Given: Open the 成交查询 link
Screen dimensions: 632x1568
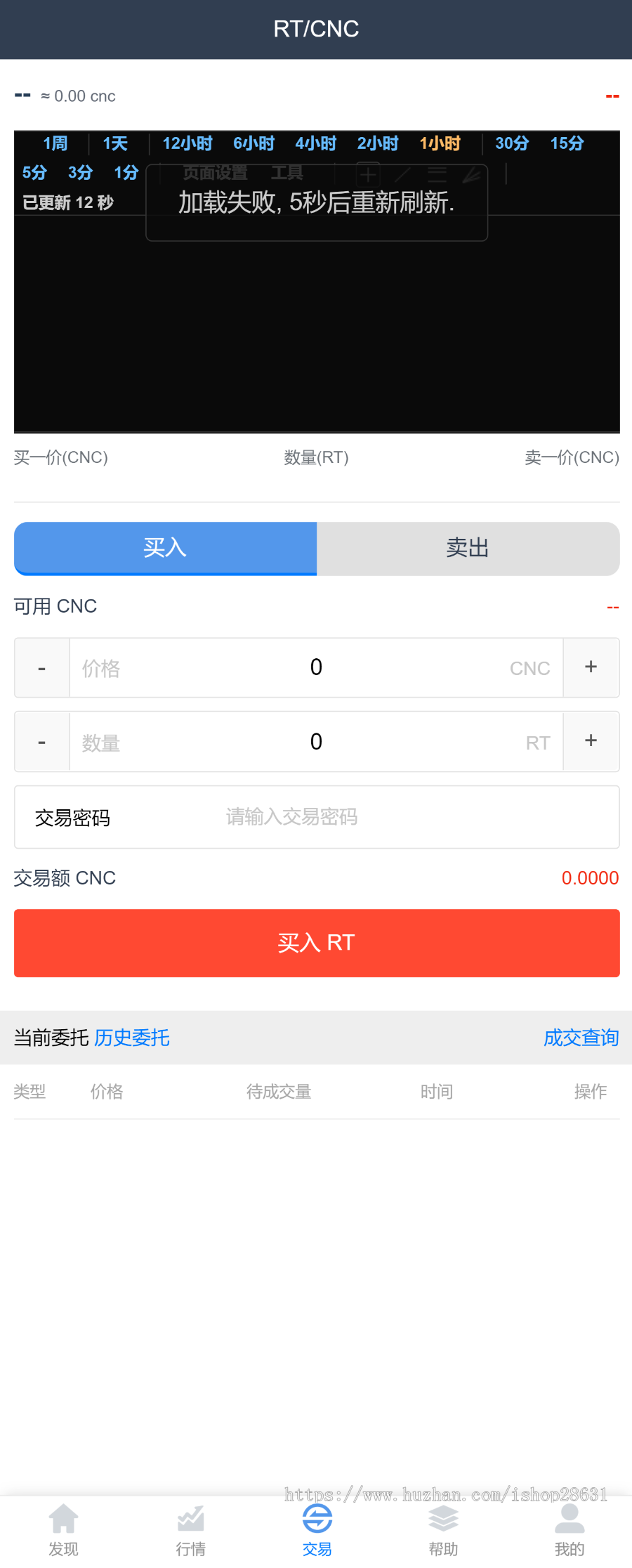Looking at the screenshot, I should click(x=581, y=1038).
